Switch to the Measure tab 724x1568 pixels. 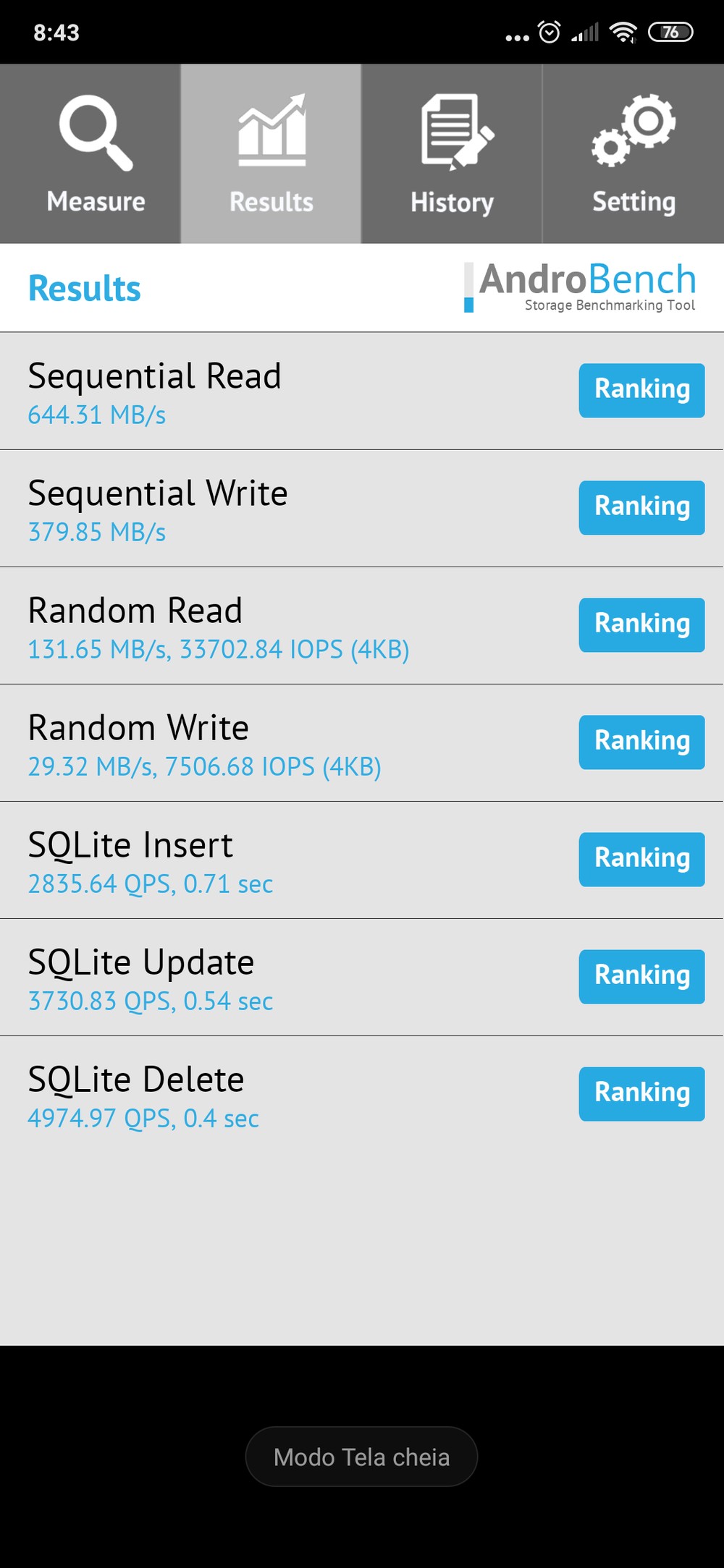[x=90, y=153]
